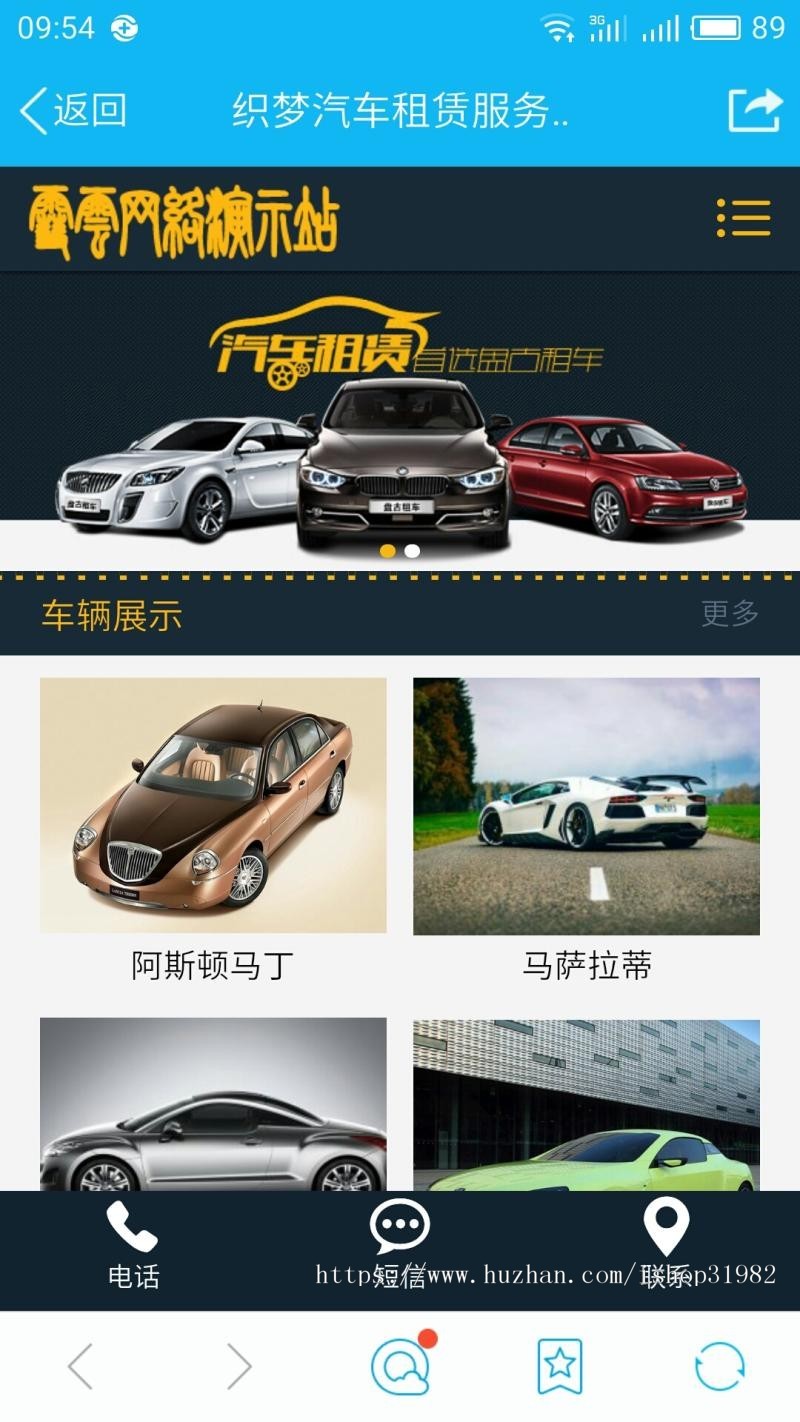Open the yellow hamburger menu

(x=743, y=218)
